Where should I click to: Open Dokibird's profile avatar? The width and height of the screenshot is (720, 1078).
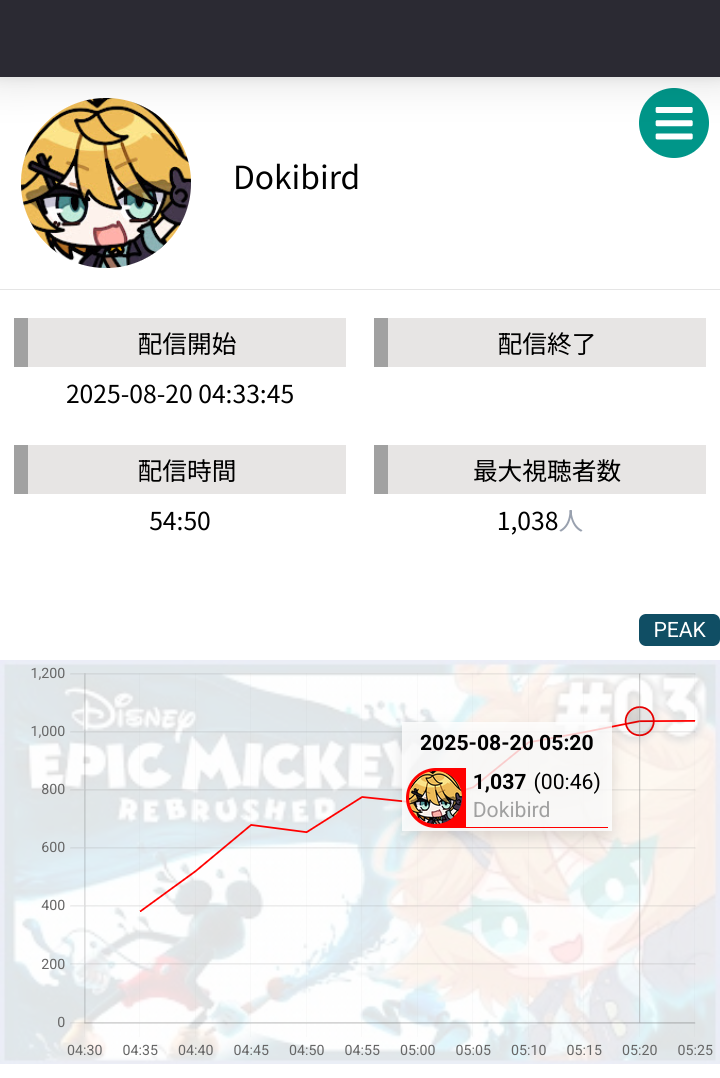click(106, 183)
